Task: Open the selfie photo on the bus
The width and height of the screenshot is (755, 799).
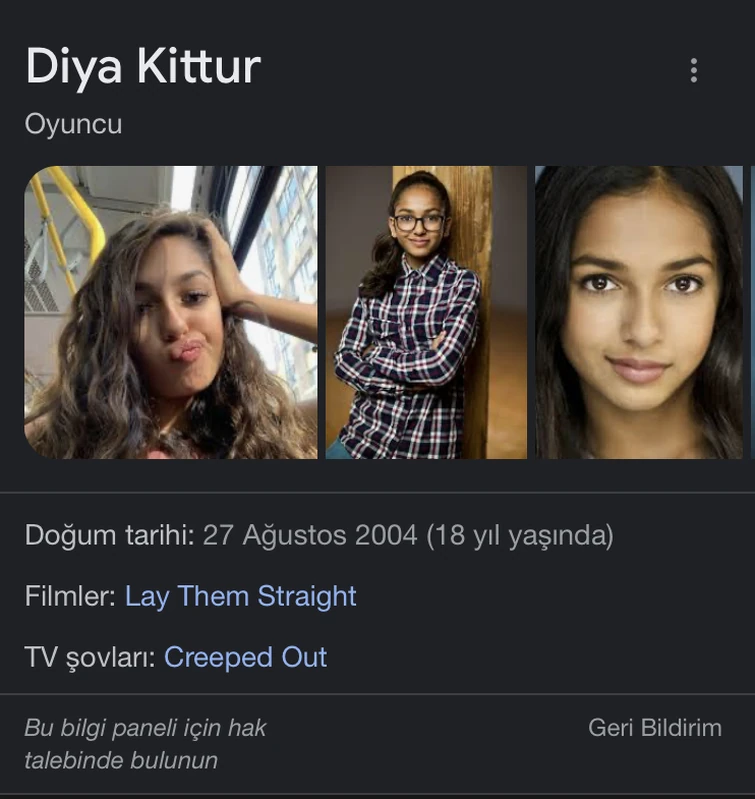Action: (171, 312)
